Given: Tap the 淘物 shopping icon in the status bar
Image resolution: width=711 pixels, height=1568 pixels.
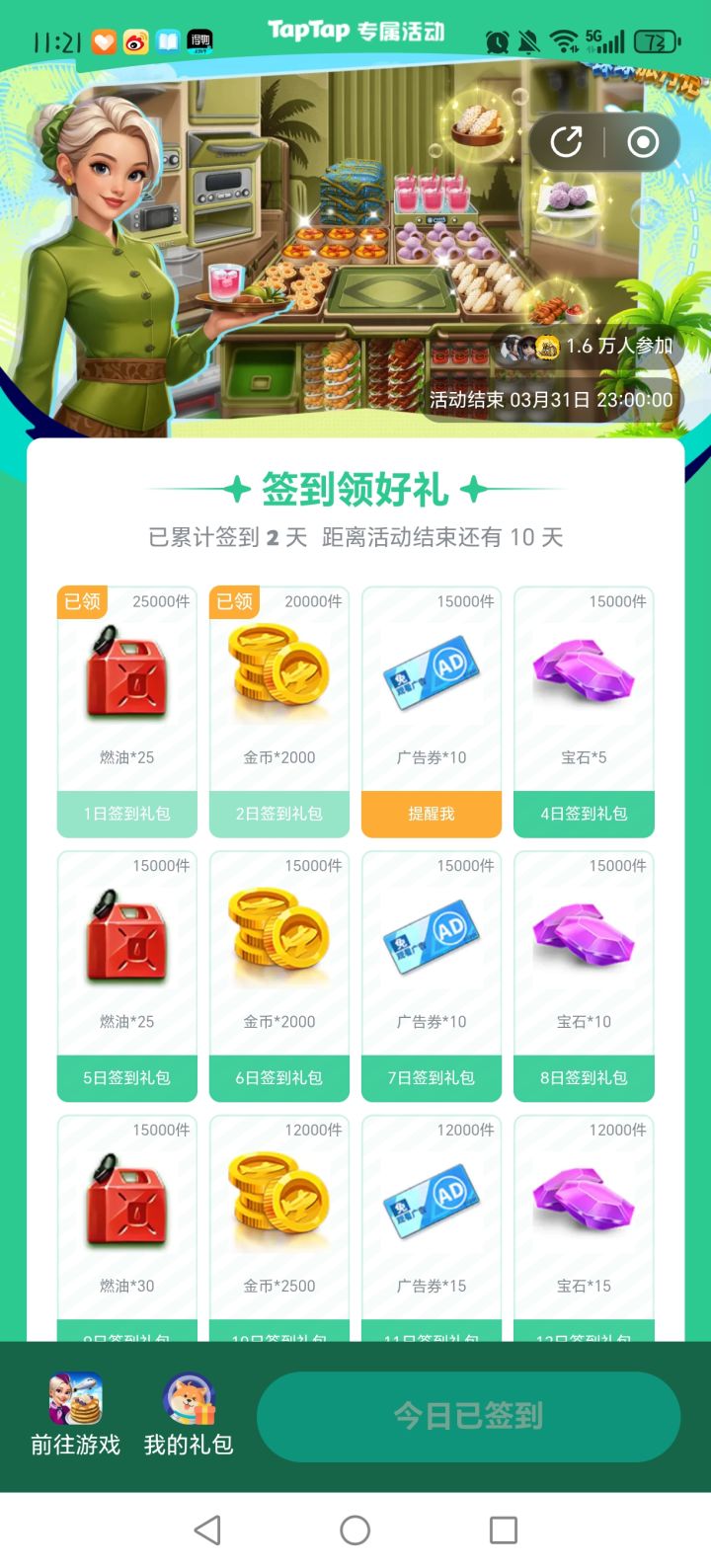Looking at the screenshot, I should click(199, 41).
